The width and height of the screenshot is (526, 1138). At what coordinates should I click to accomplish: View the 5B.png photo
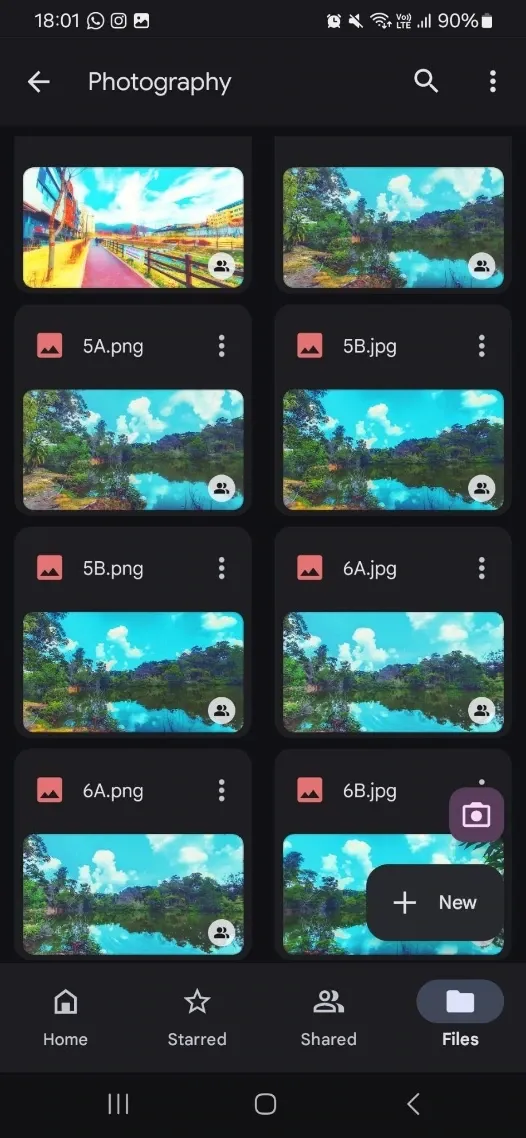(x=133, y=672)
